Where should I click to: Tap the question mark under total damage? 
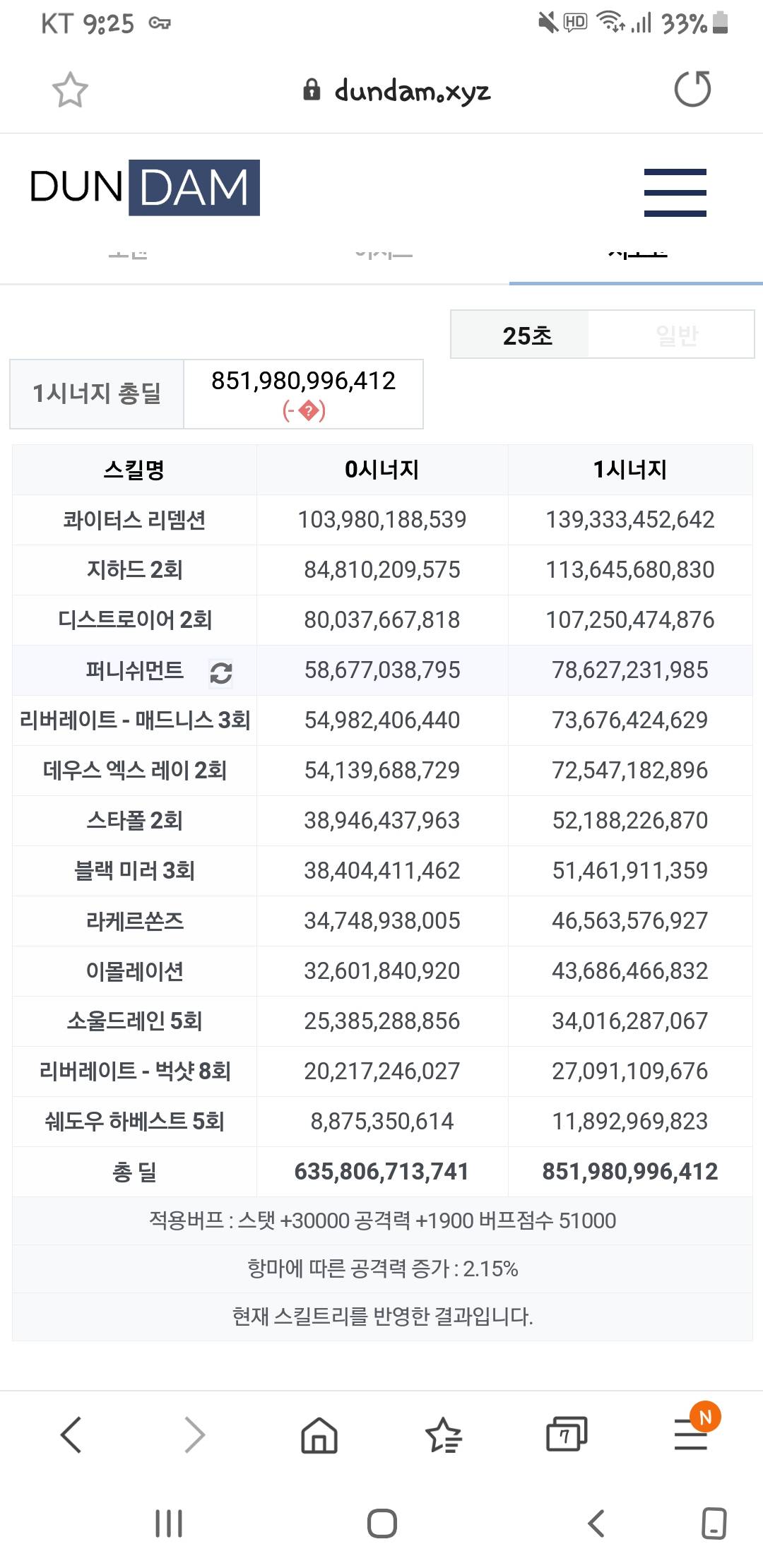point(308,411)
